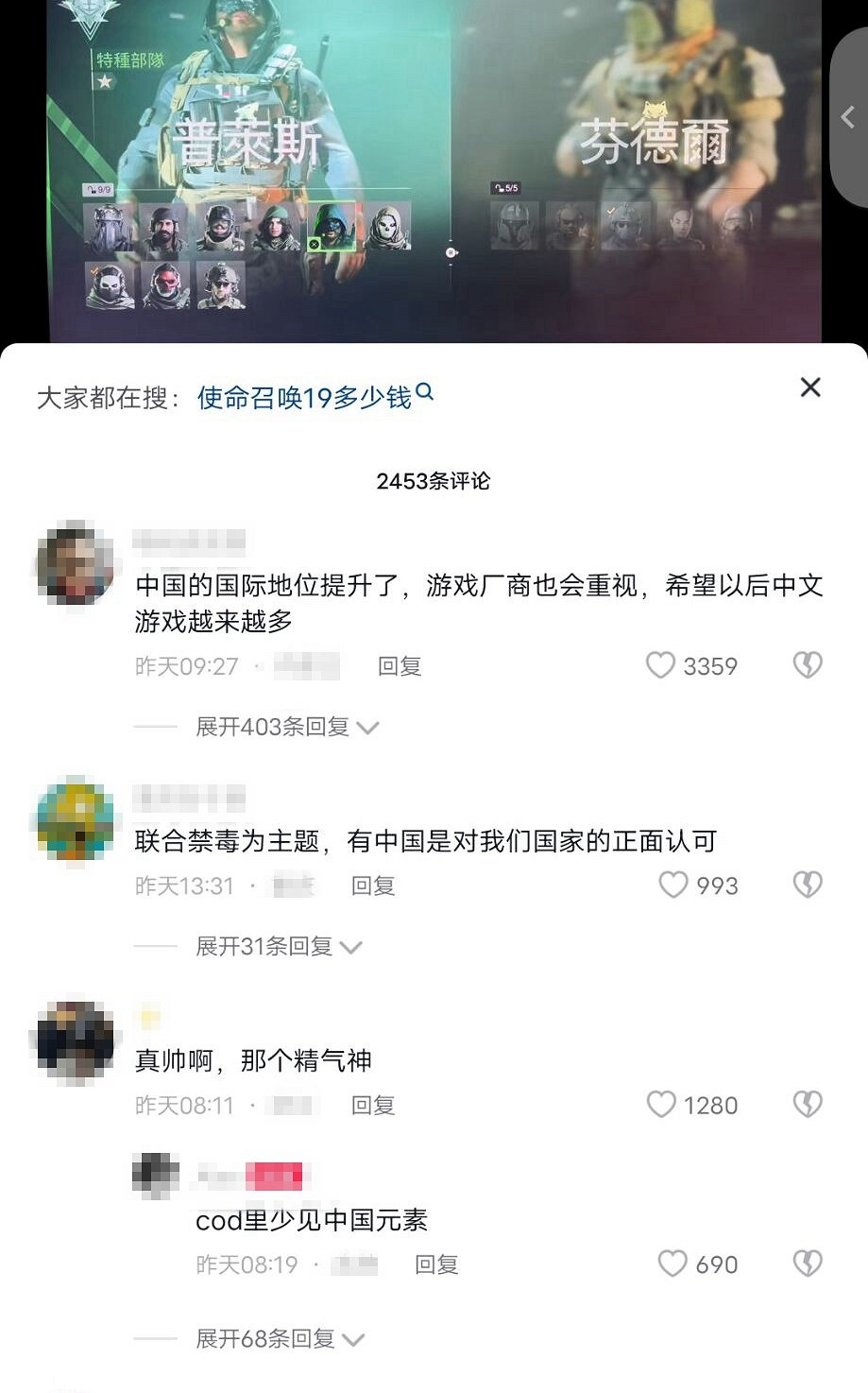
Task: Dislike the cod里少见中国元素 reply
Action: (x=808, y=1263)
